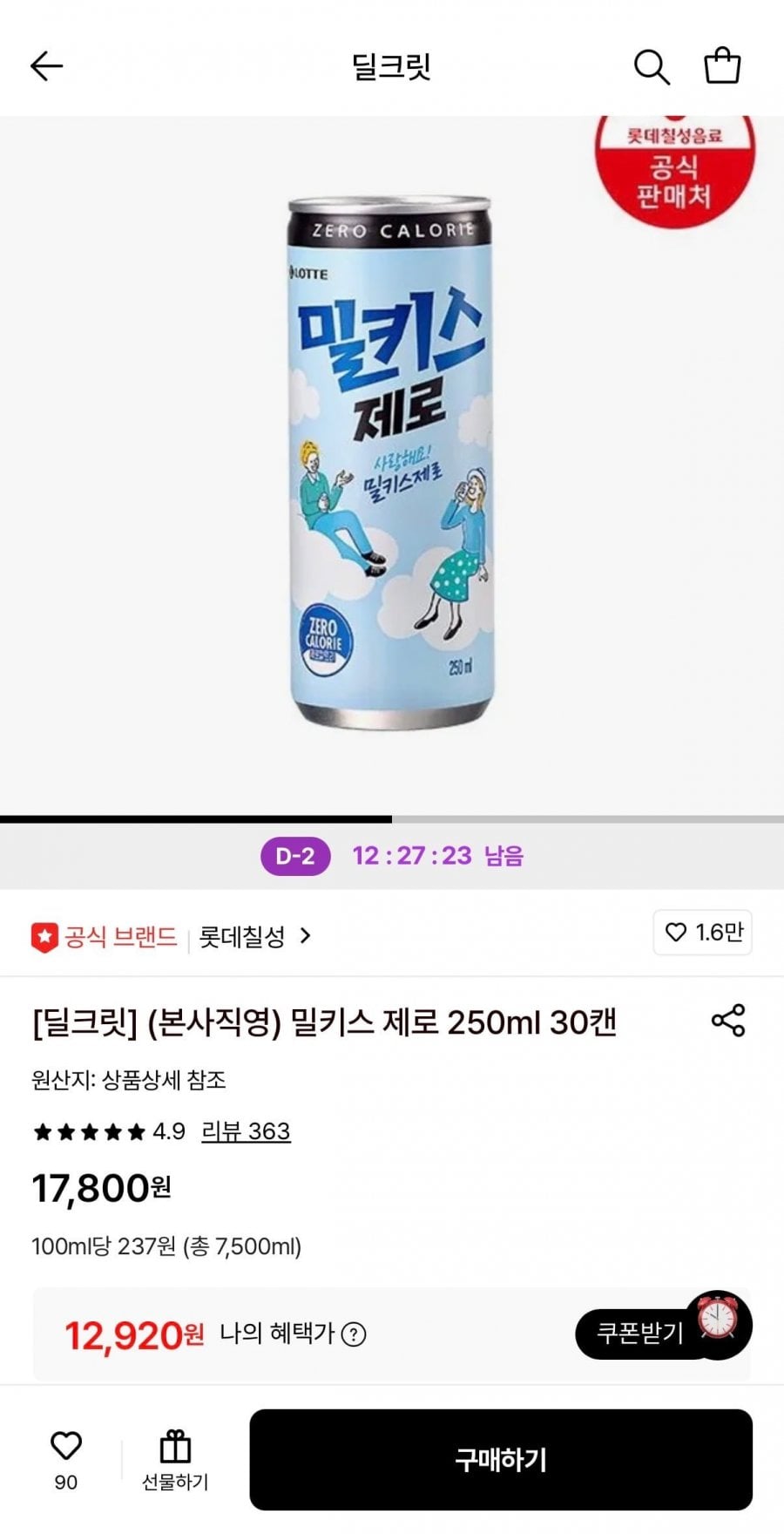Viewport: 784px width, 1534px height.
Task: Tap 선물하기 to send as gift
Action: pyautogui.click(x=175, y=1459)
